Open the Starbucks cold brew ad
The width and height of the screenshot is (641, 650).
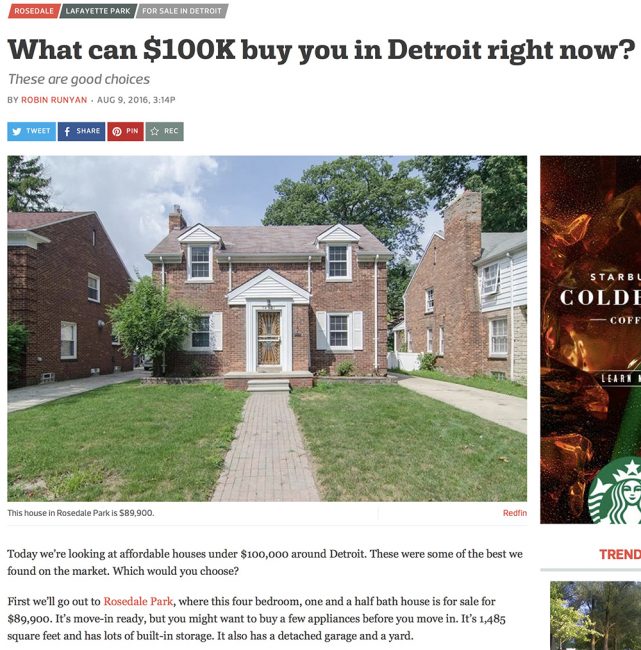click(592, 340)
